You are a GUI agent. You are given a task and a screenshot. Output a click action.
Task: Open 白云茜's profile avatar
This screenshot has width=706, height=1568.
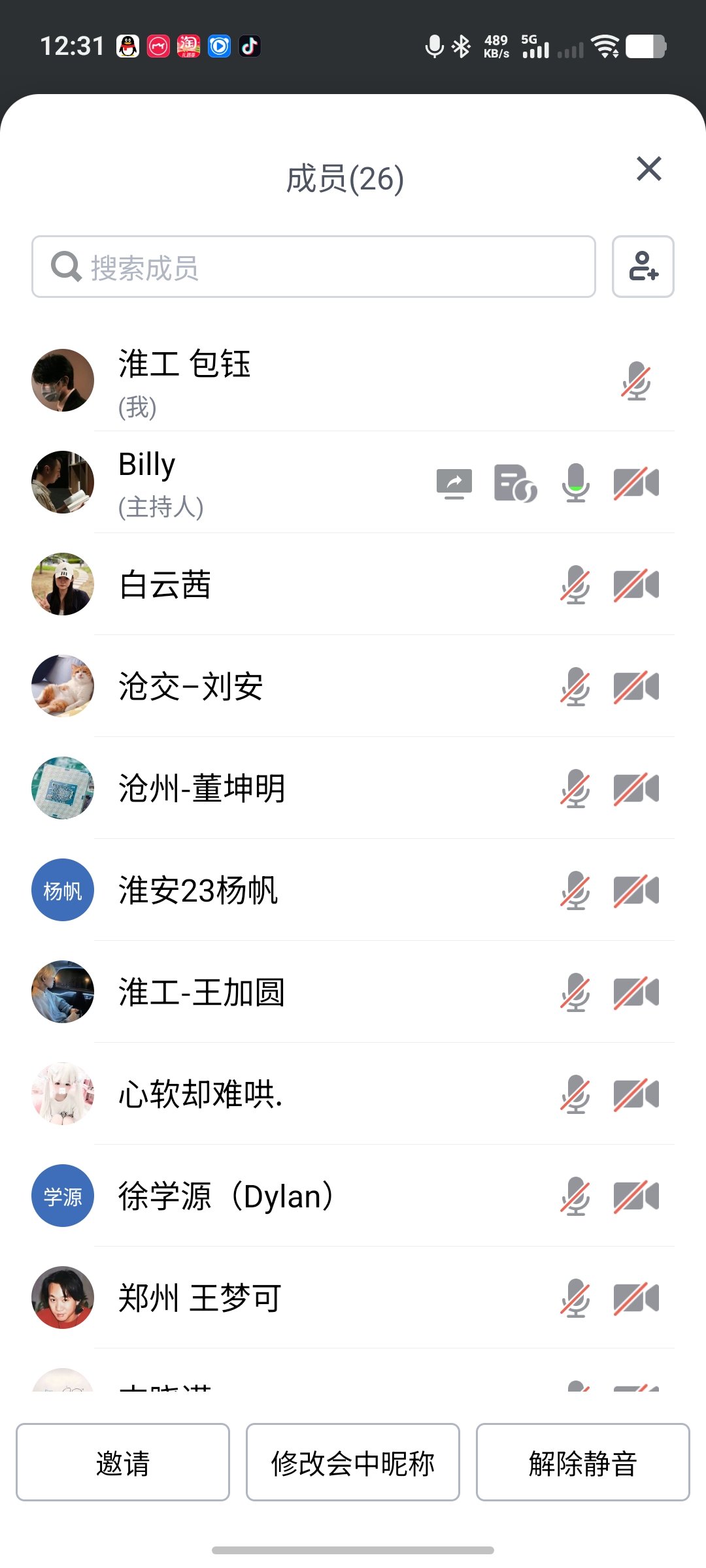point(62,585)
